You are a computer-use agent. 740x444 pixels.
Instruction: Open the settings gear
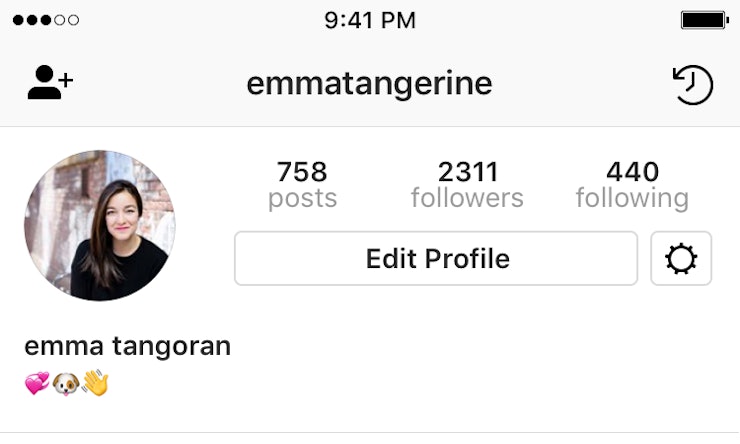tap(681, 259)
